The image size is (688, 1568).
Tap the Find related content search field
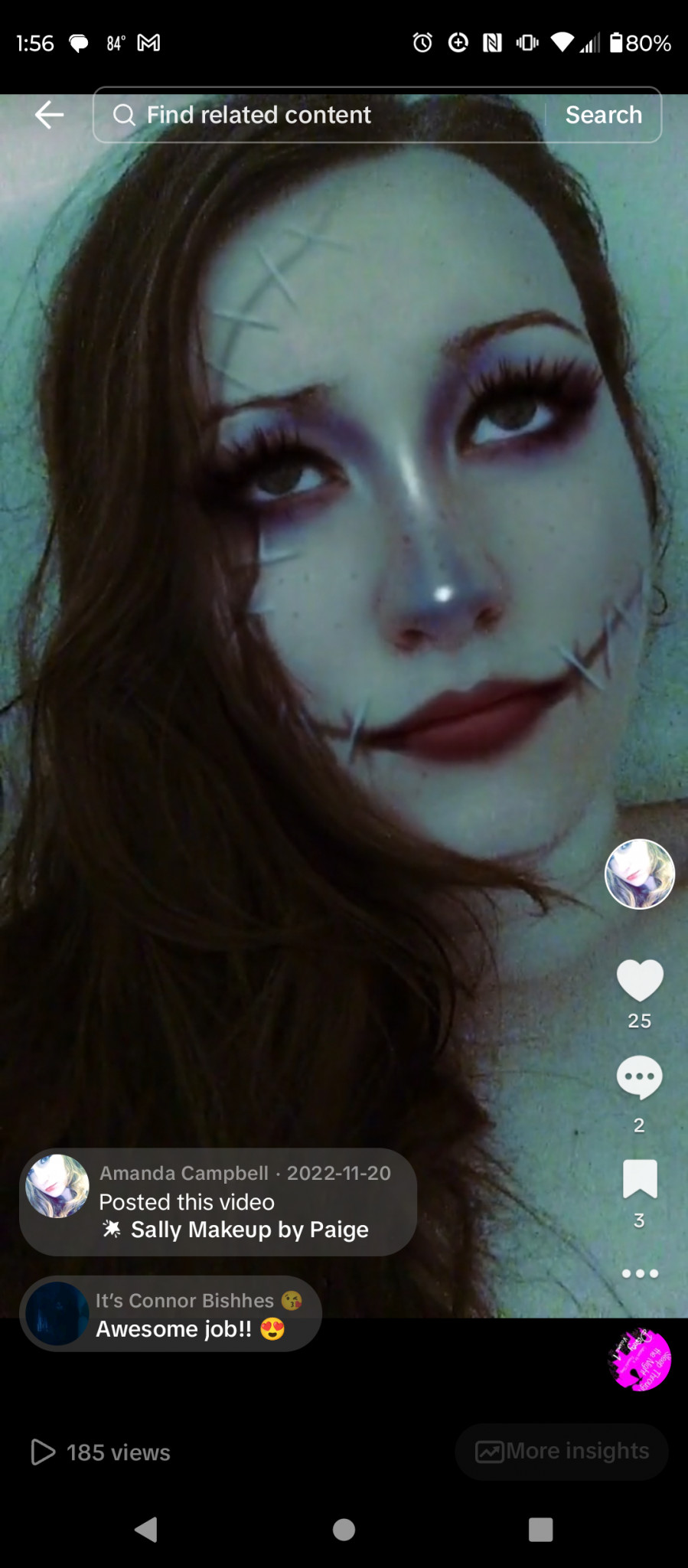pyautogui.click(x=319, y=115)
